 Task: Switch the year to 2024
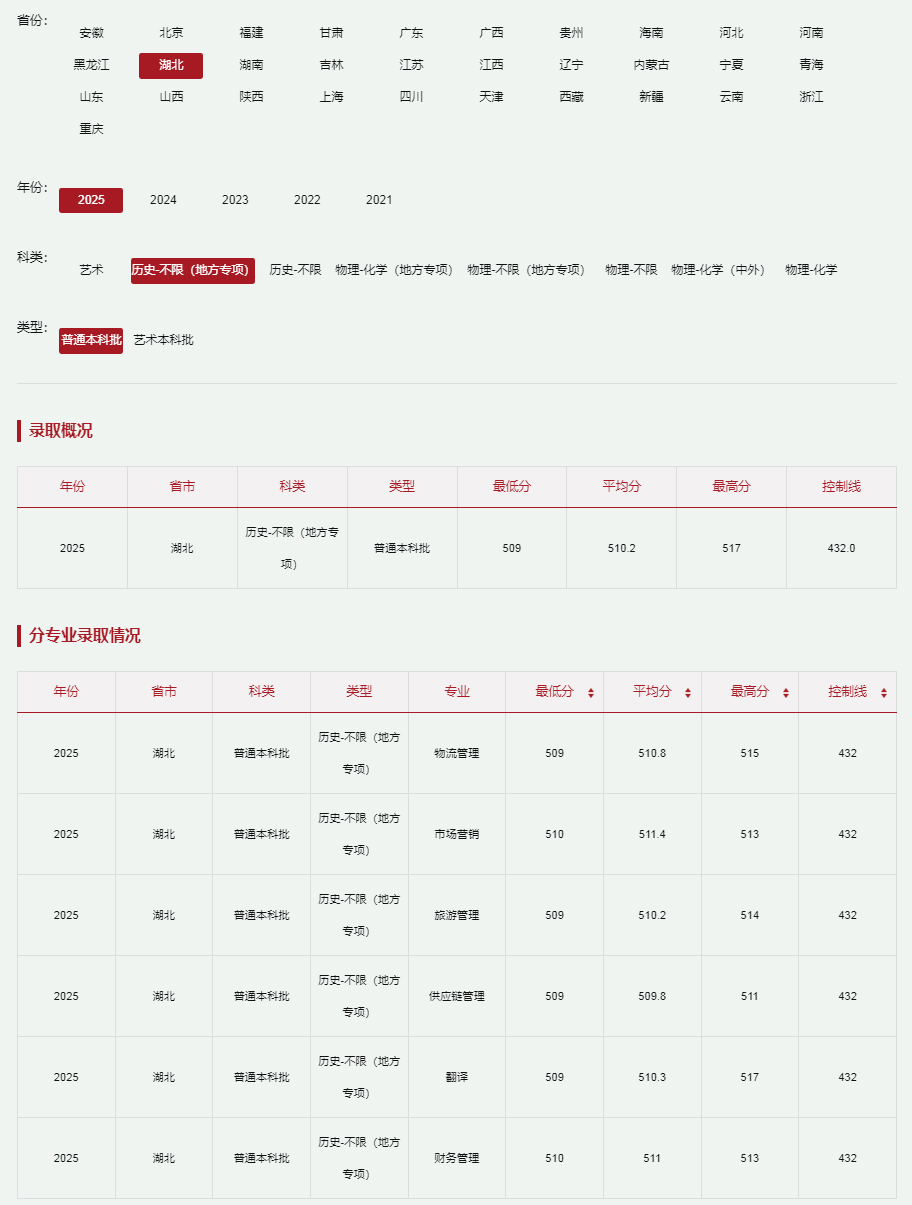click(163, 200)
